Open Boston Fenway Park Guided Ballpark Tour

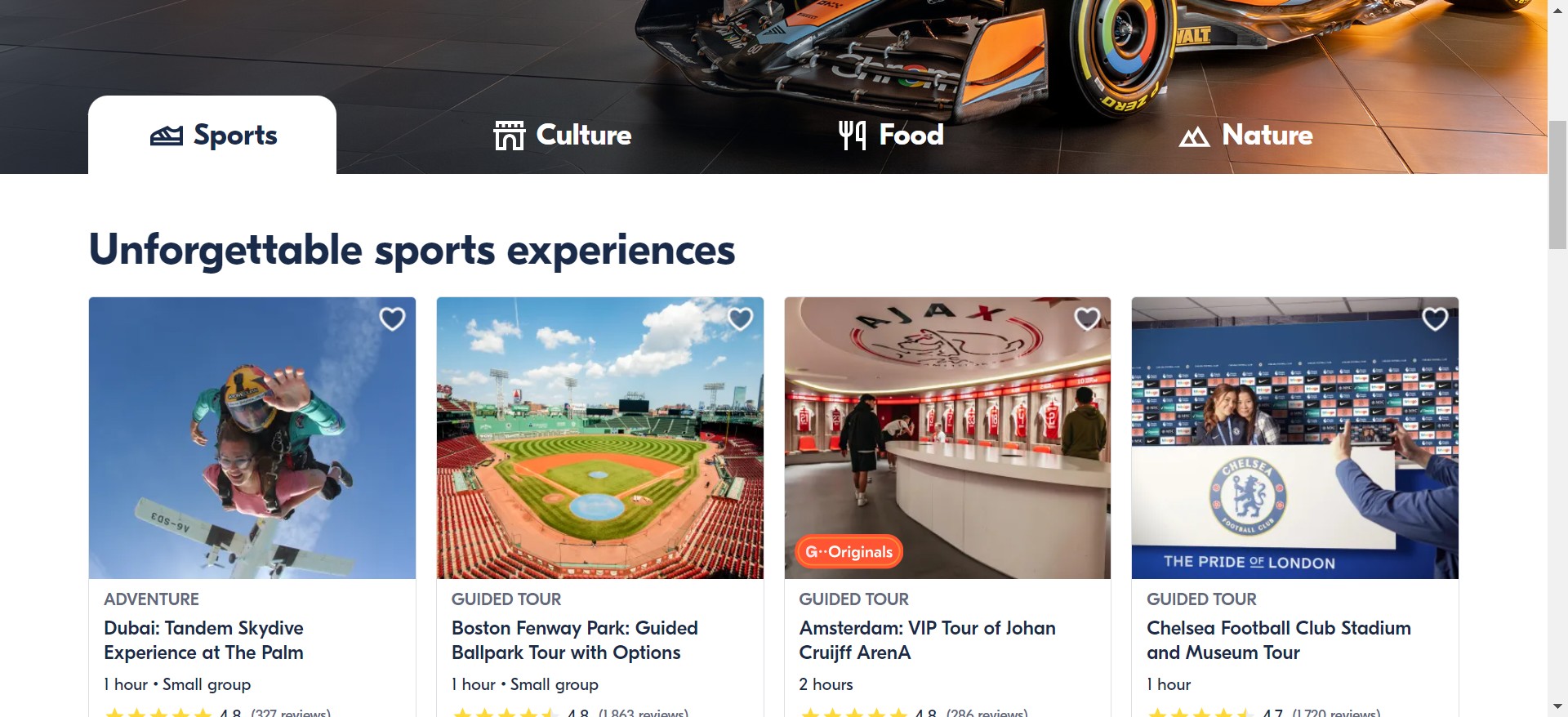(574, 639)
